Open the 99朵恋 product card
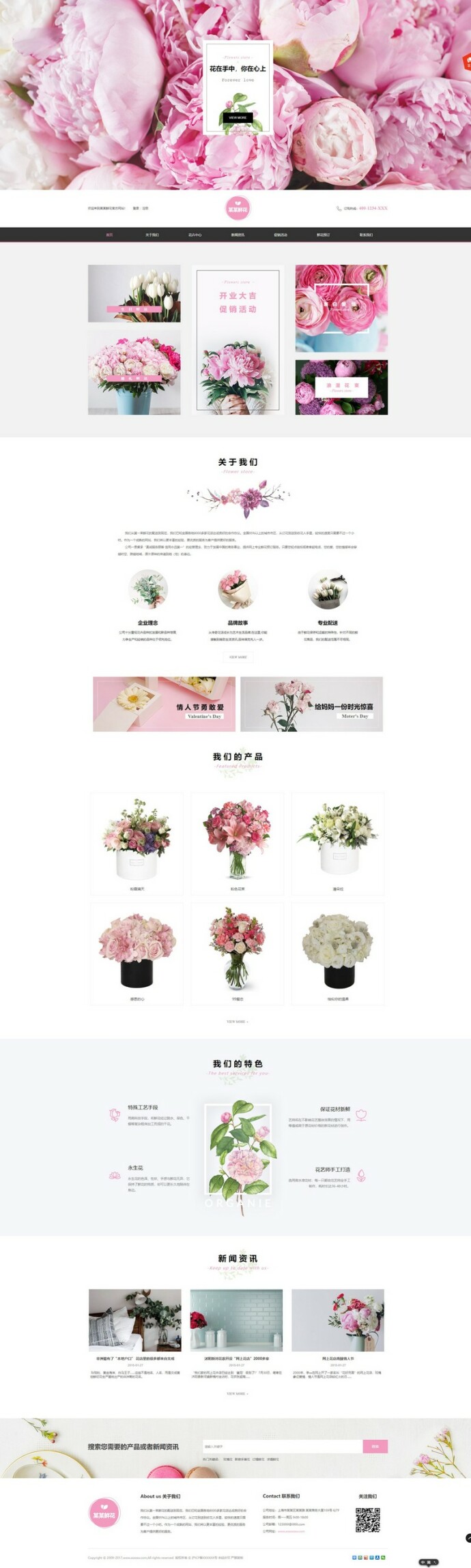This screenshot has width=471, height=1568. coord(238,953)
